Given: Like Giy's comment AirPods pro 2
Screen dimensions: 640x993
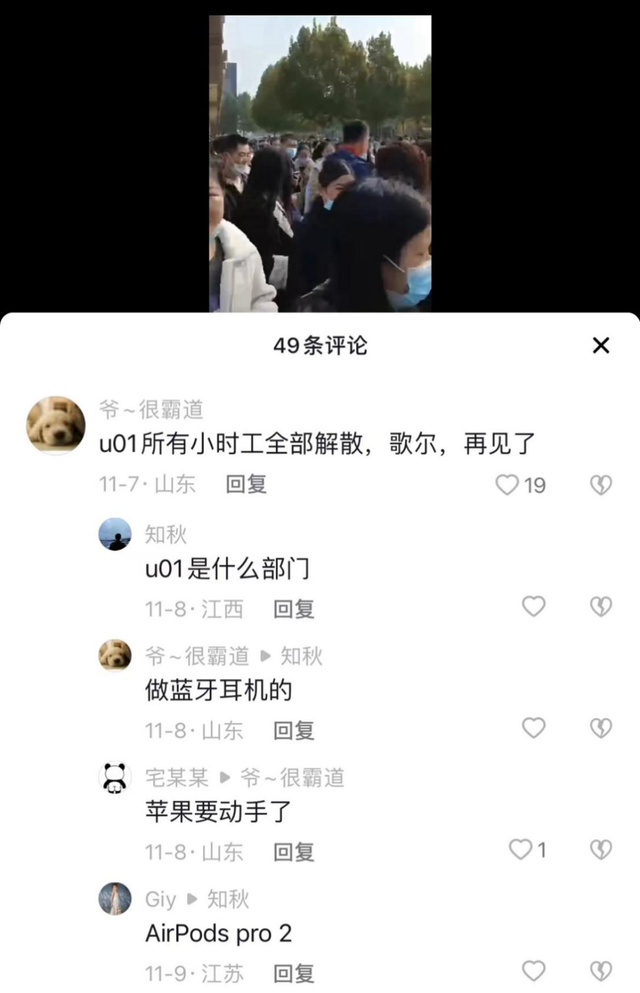Looking at the screenshot, I should point(534,971).
